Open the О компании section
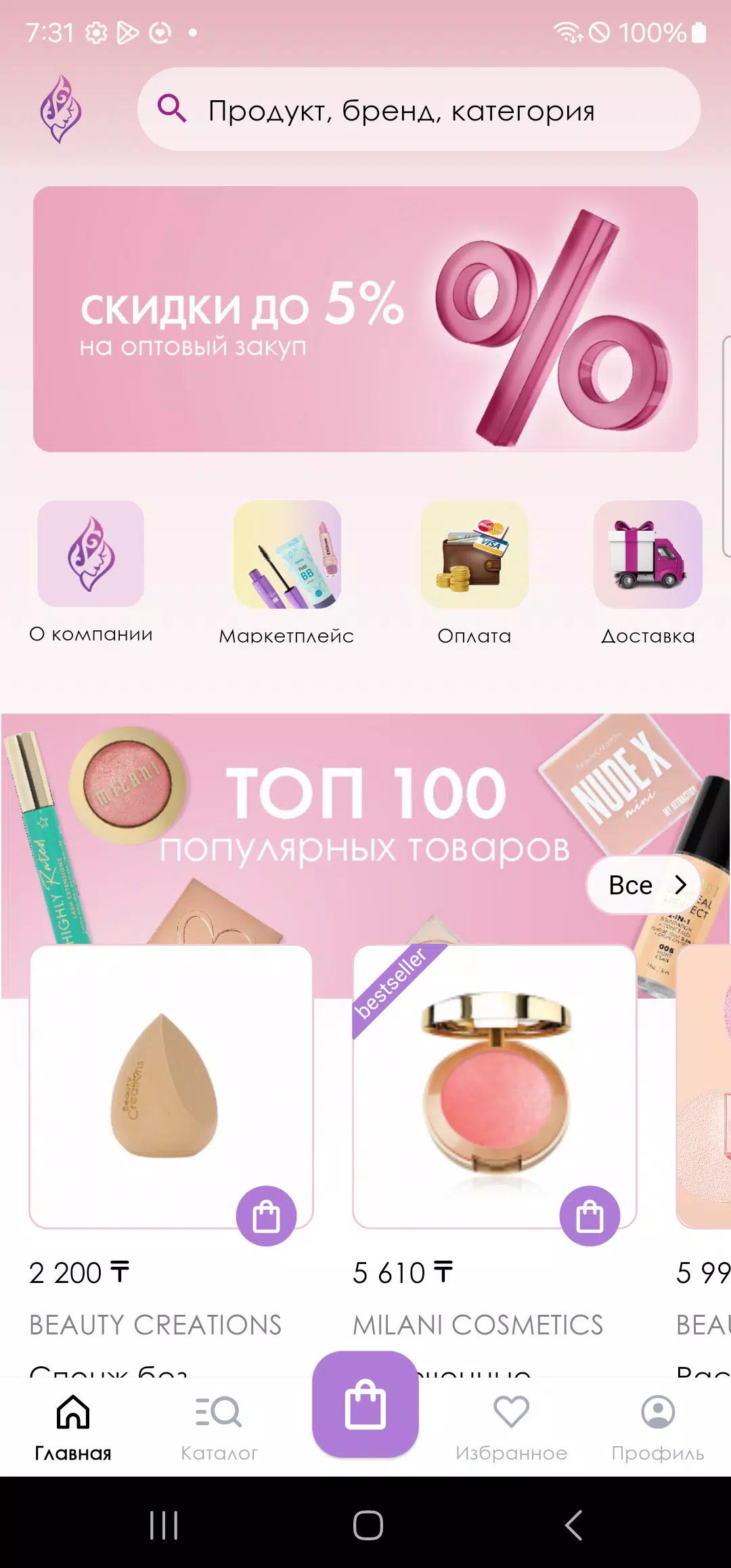The image size is (731, 1568). 91,572
